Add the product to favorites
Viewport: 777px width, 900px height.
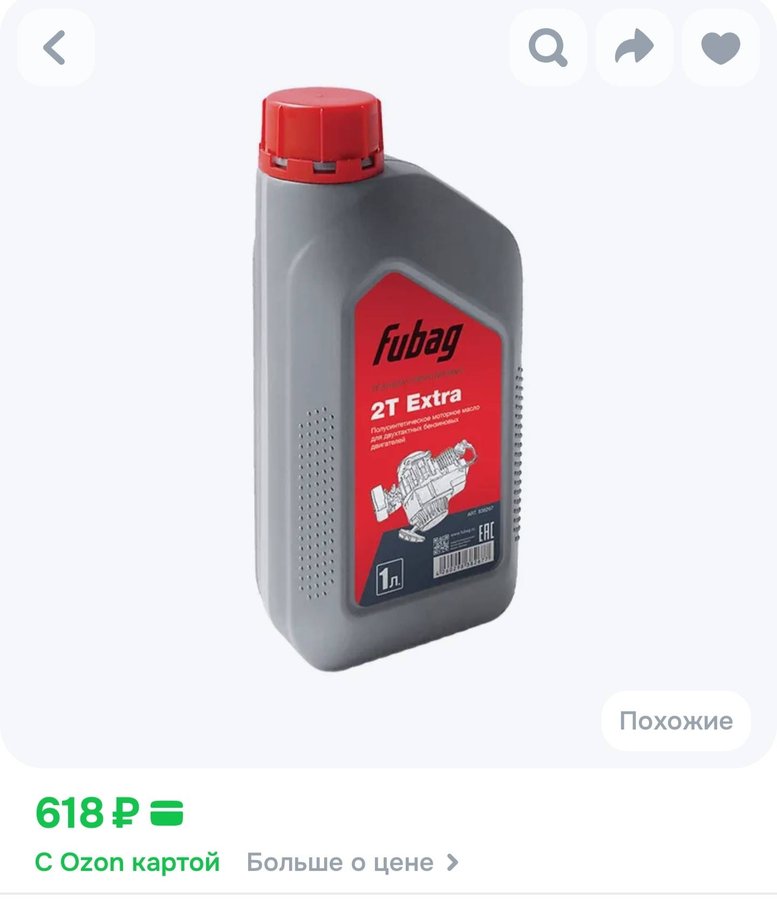tap(720, 47)
